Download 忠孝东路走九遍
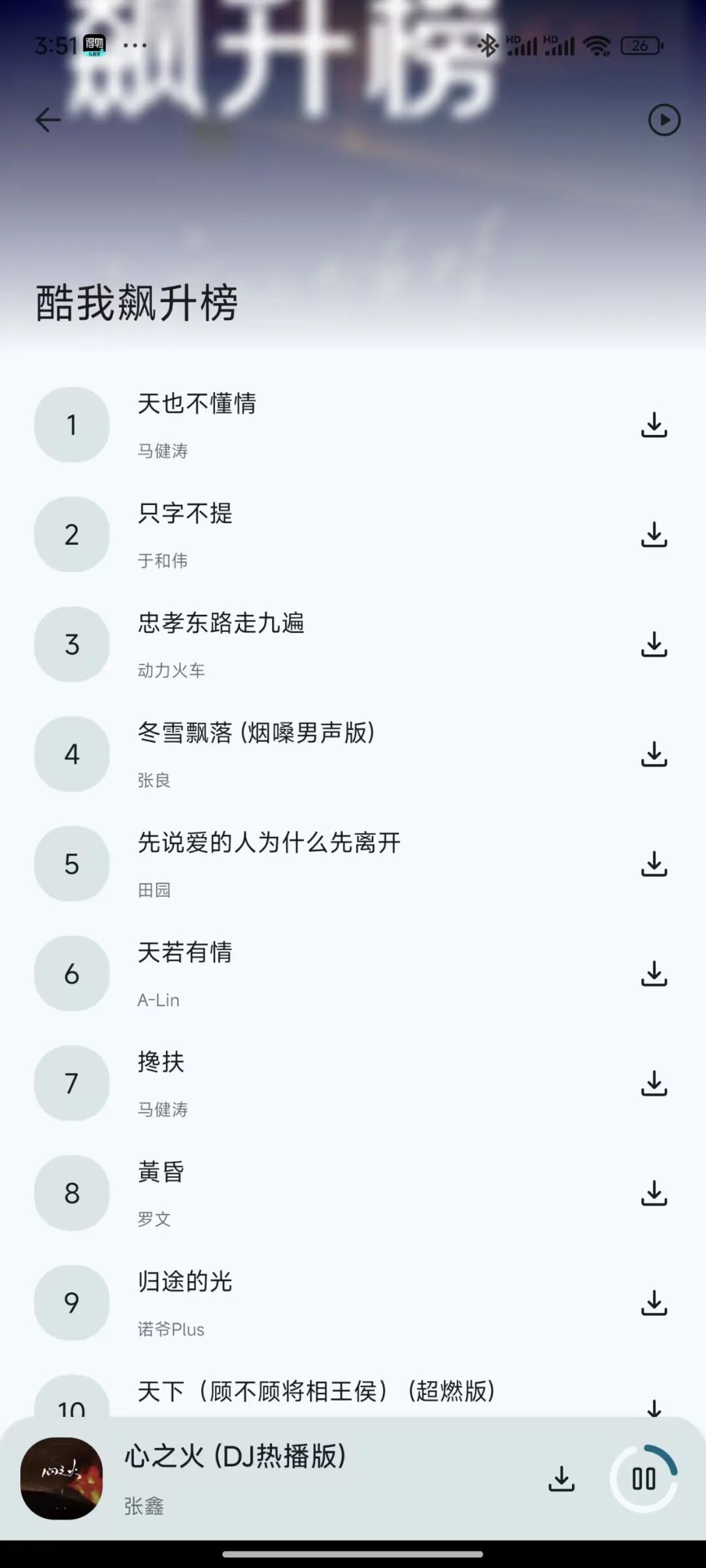Screen dimensions: 706x1568 (654, 644)
